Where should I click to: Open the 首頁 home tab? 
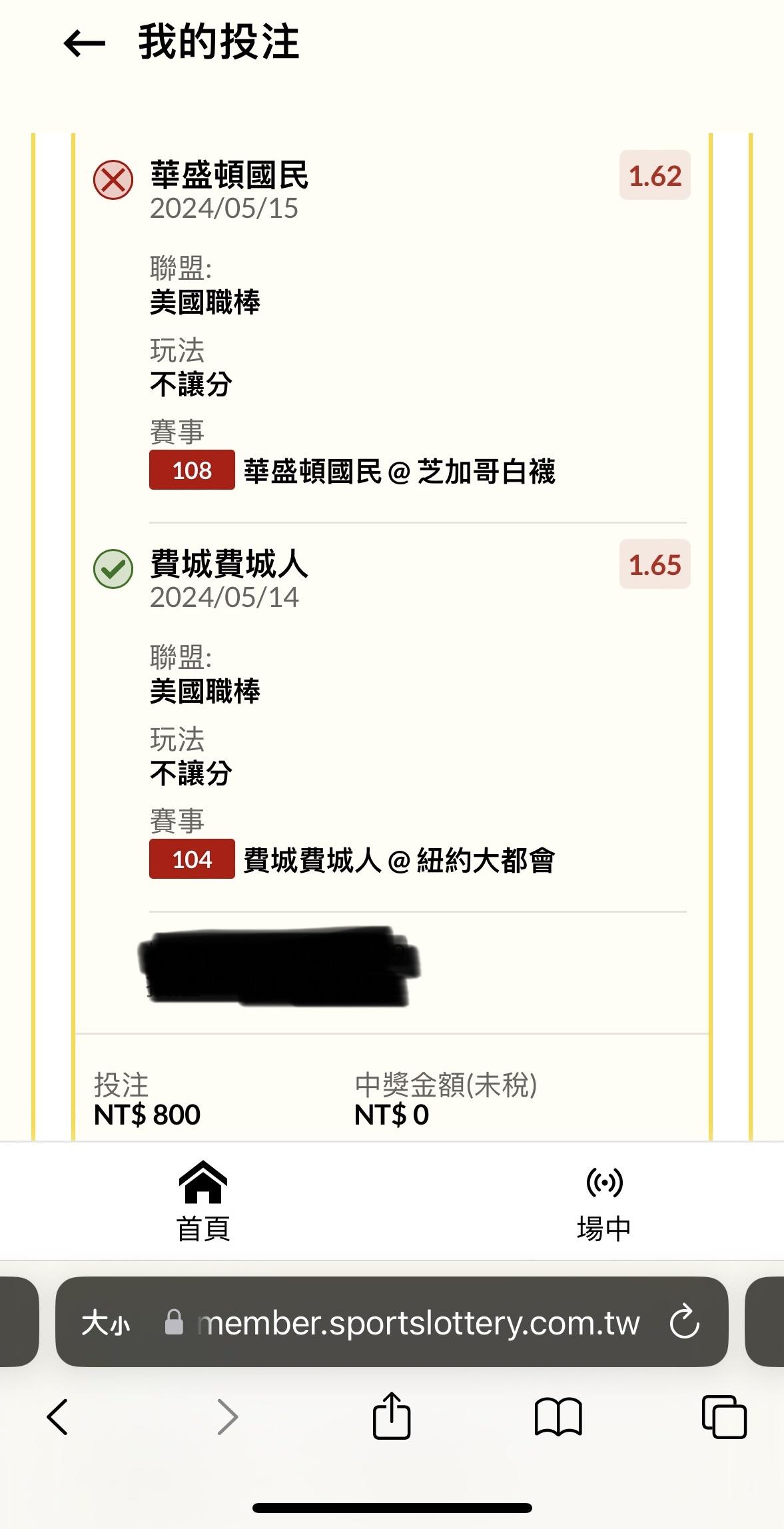[x=203, y=1200]
